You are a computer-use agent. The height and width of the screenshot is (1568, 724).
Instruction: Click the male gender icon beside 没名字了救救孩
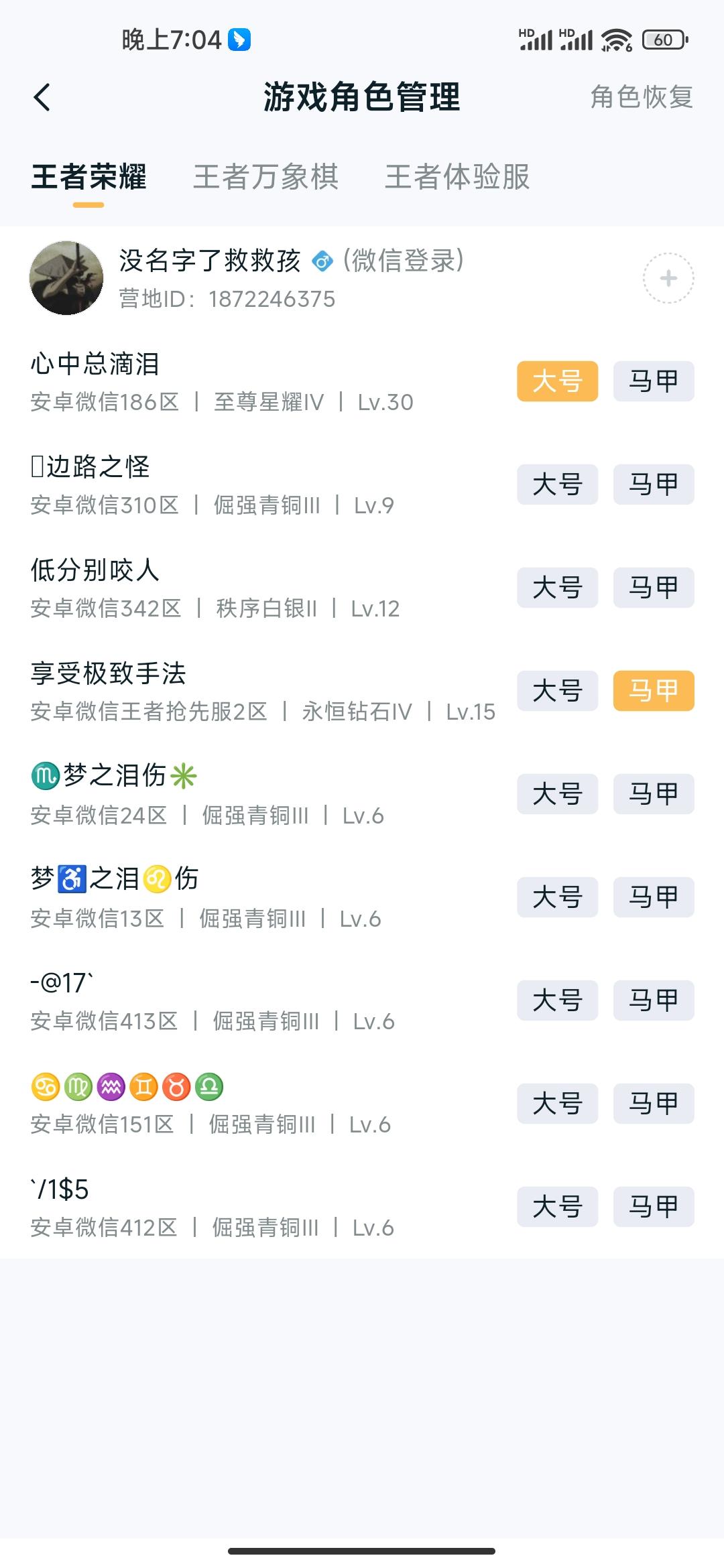pos(322,261)
